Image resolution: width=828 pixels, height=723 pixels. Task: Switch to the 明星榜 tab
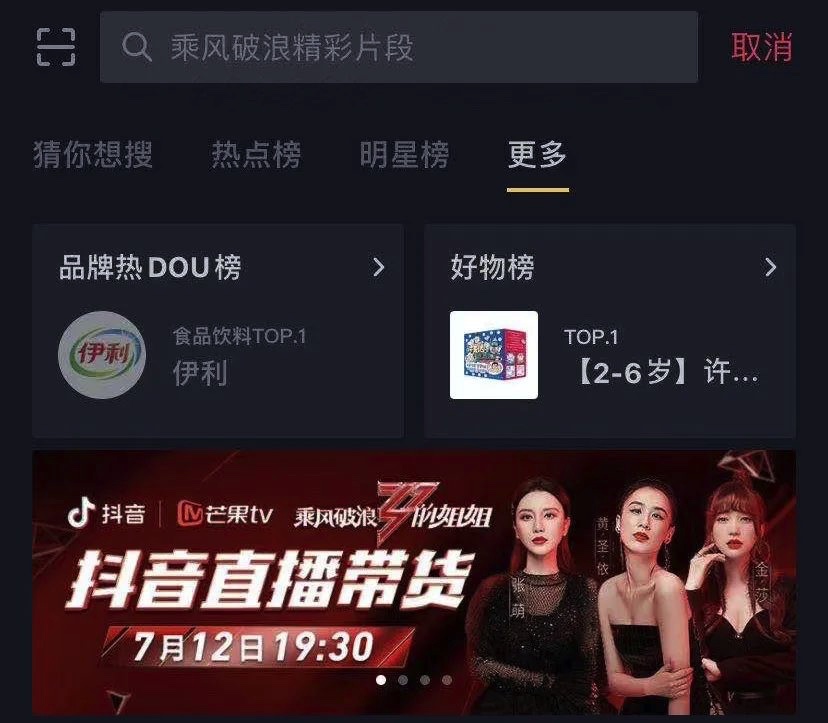(404, 155)
